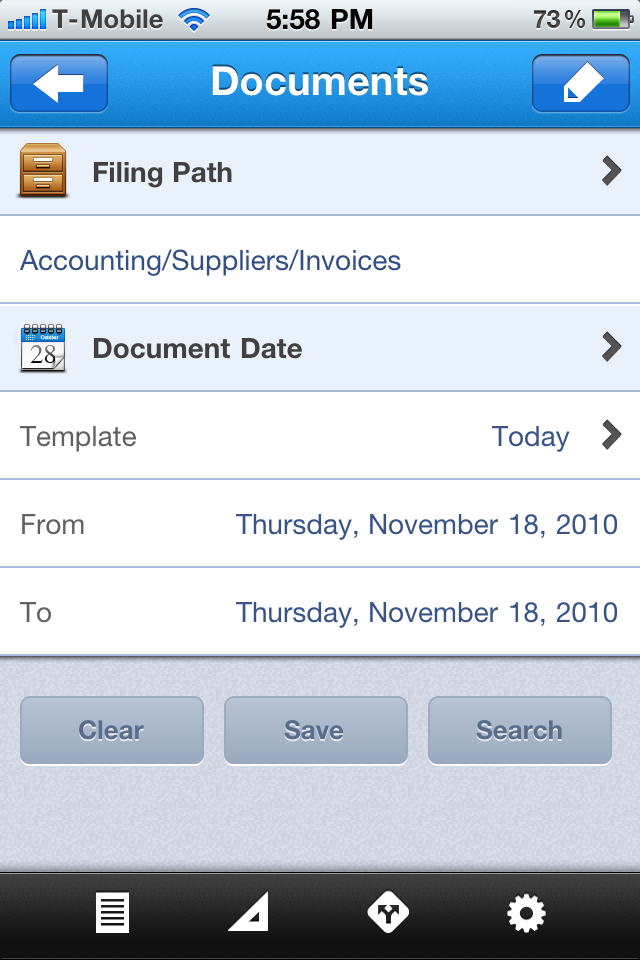Open the settings gear tab

[x=526, y=914]
